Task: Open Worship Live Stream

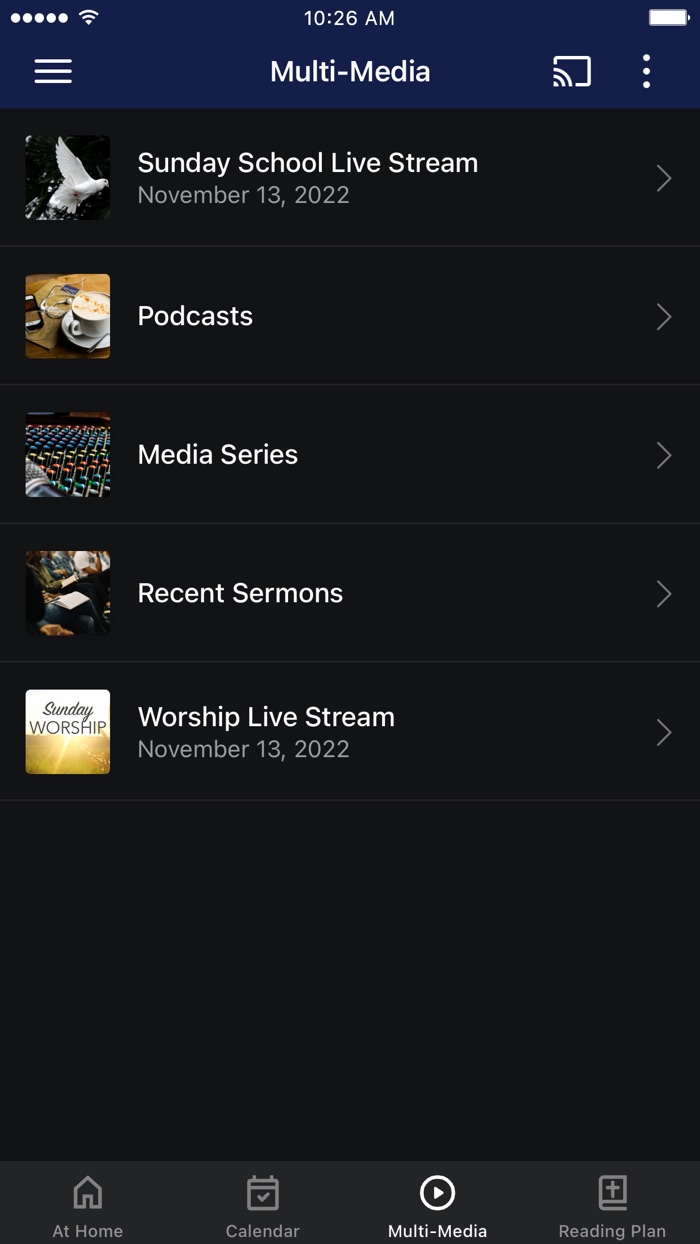Action: 350,732
